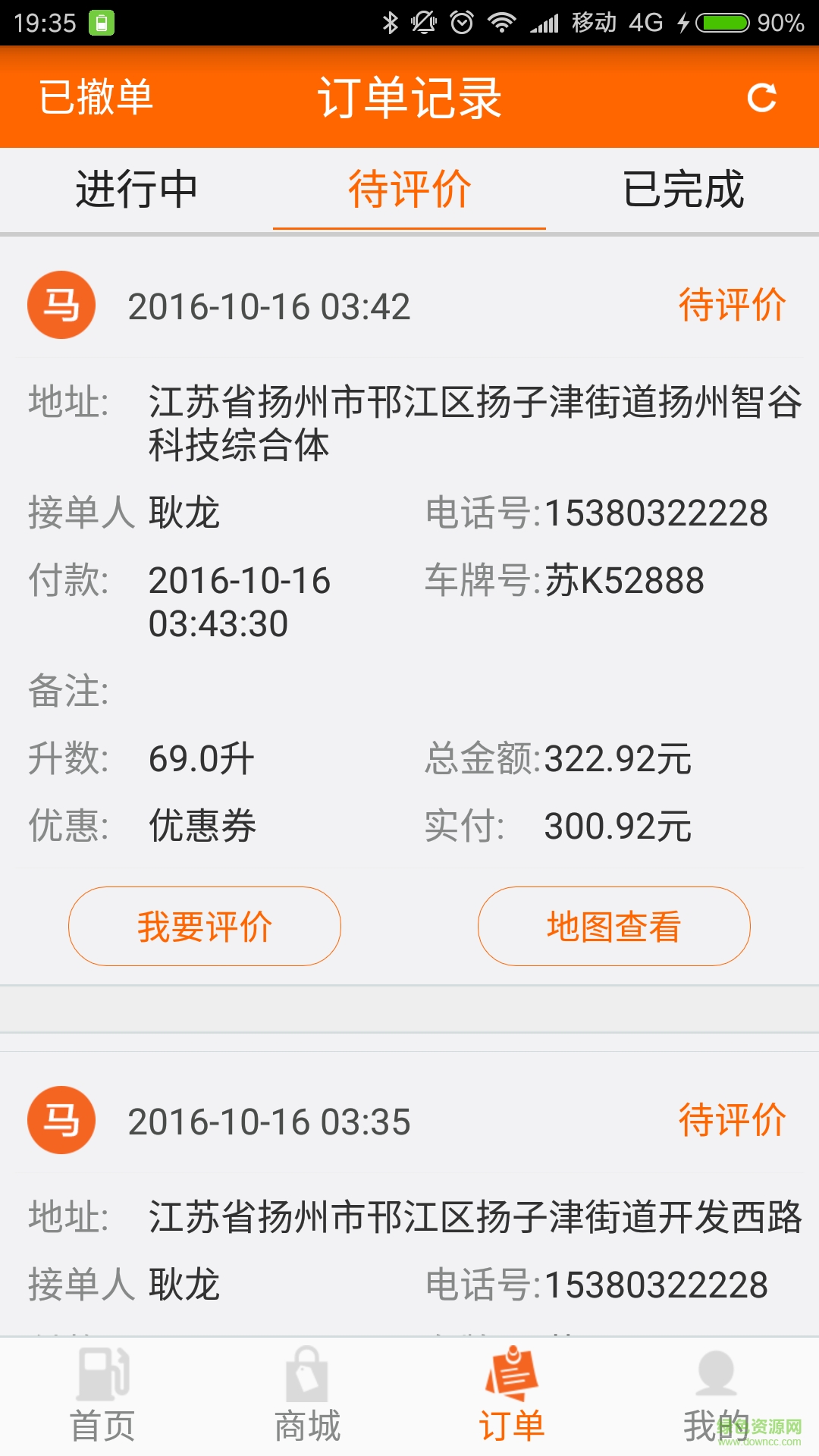Tap the phone number 15380322228
This screenshot has height=1456, width=819.
point(657,512)
